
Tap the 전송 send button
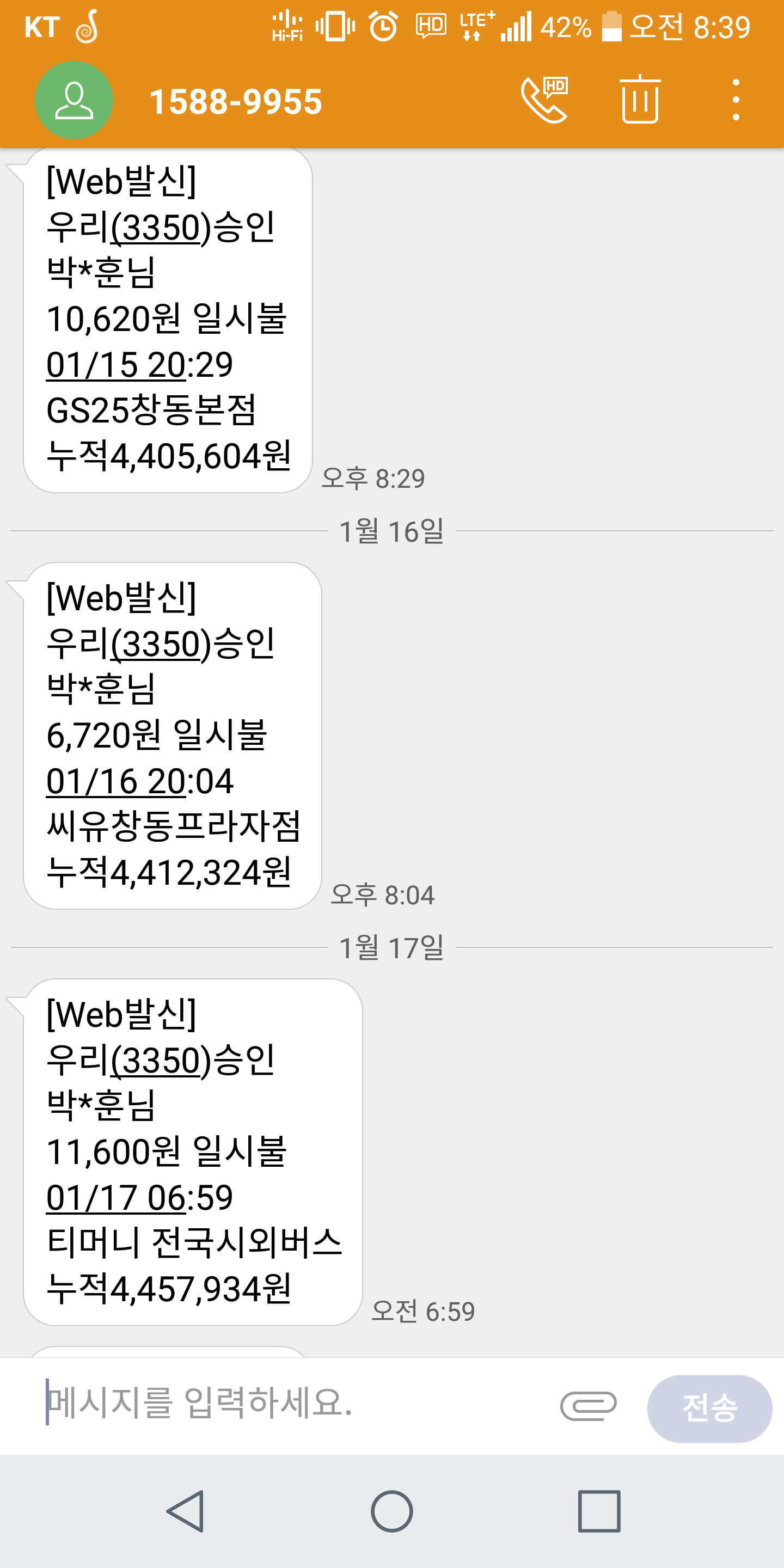(710, 1408)
